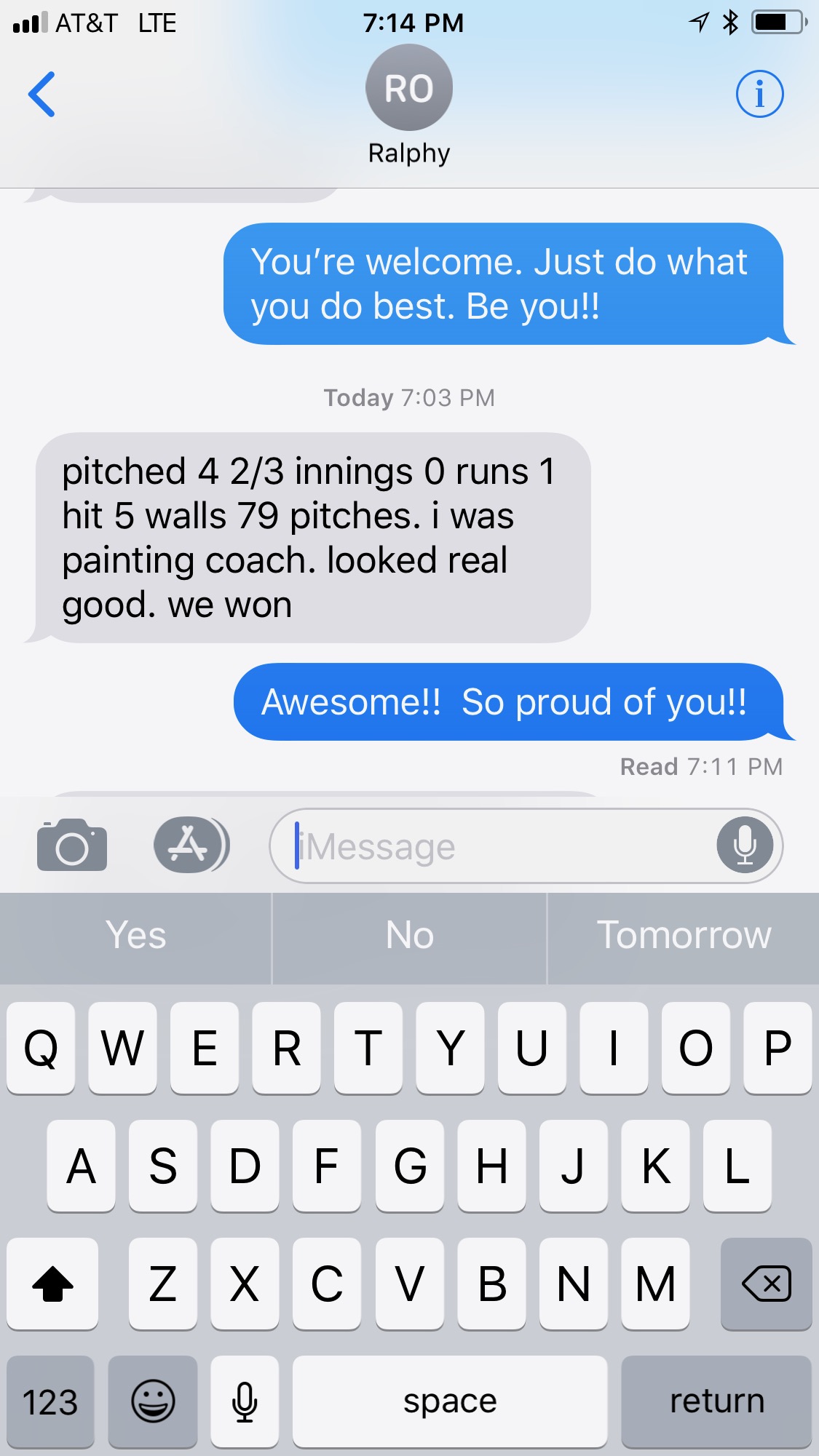Image resolution: width=819 pixels, height=1456 pixels.
Task: Open the conversation details info icon
Action: click(759, 94)
